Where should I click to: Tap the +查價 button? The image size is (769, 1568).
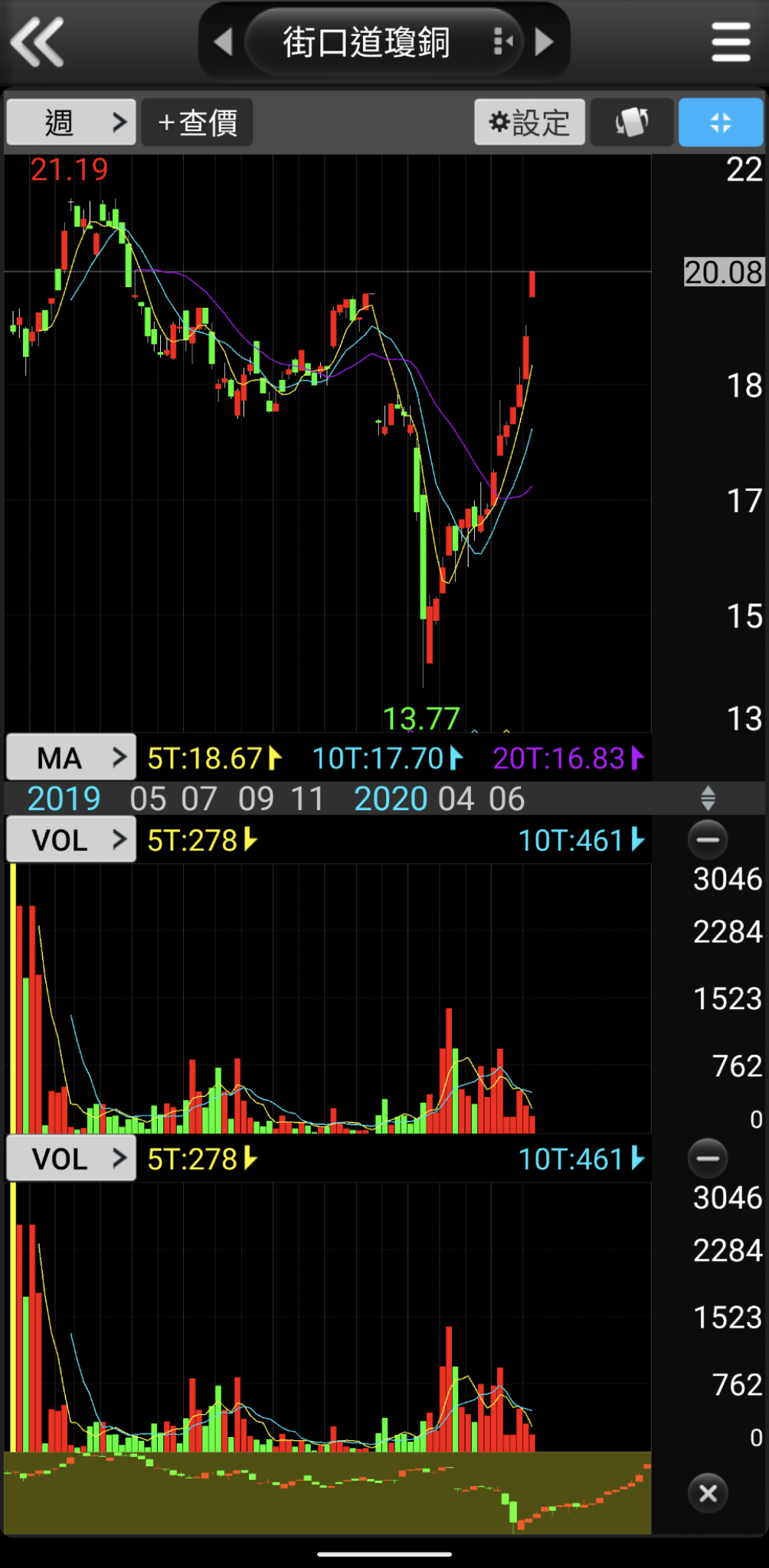pos(198,122)
